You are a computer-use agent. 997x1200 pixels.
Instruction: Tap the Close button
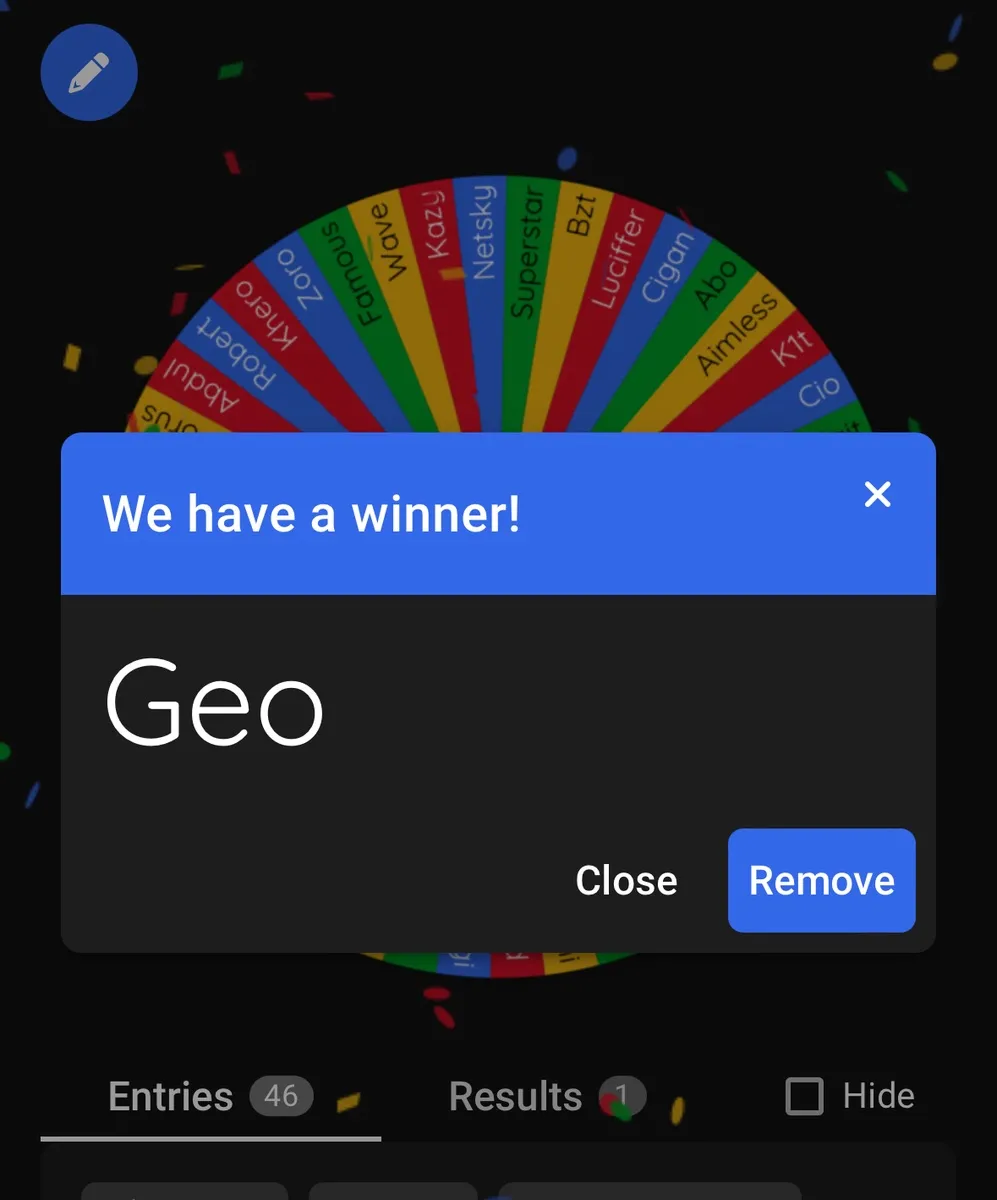coord(626,881)
